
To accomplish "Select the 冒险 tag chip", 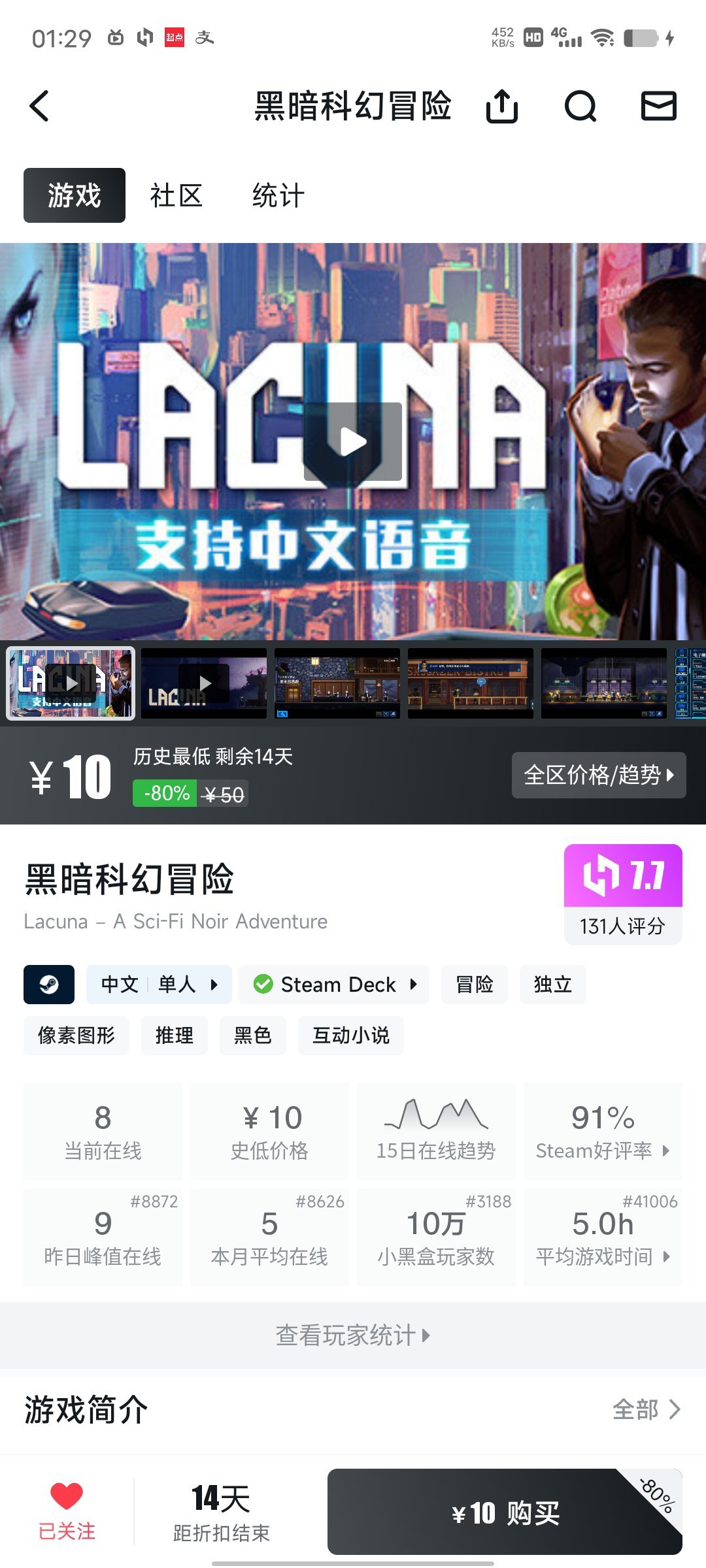I will click(x=475, y=985).
